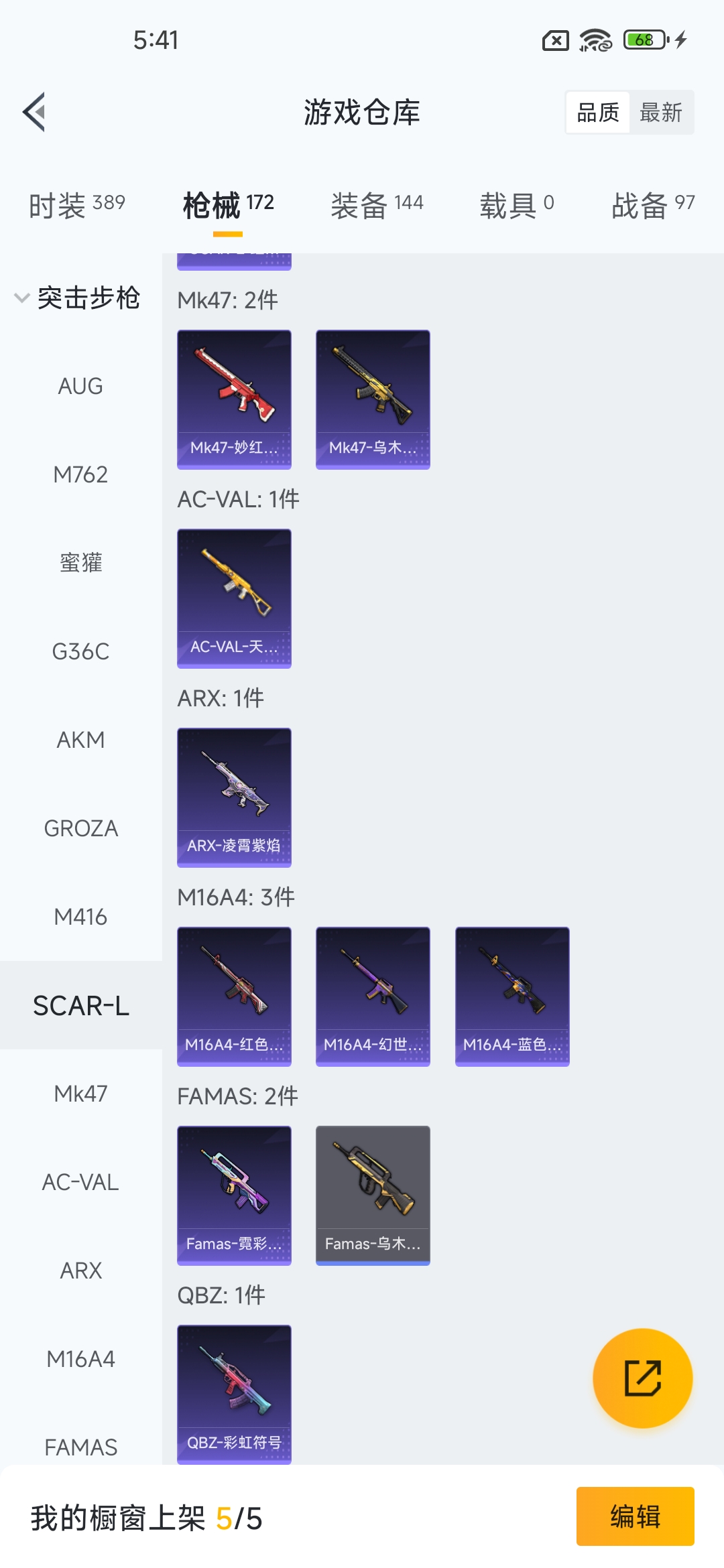The height and width of the screenshot is (1568, 724).
Task: Open the ARX-凌霄紫焰 skin
Action: coord(234,797)
